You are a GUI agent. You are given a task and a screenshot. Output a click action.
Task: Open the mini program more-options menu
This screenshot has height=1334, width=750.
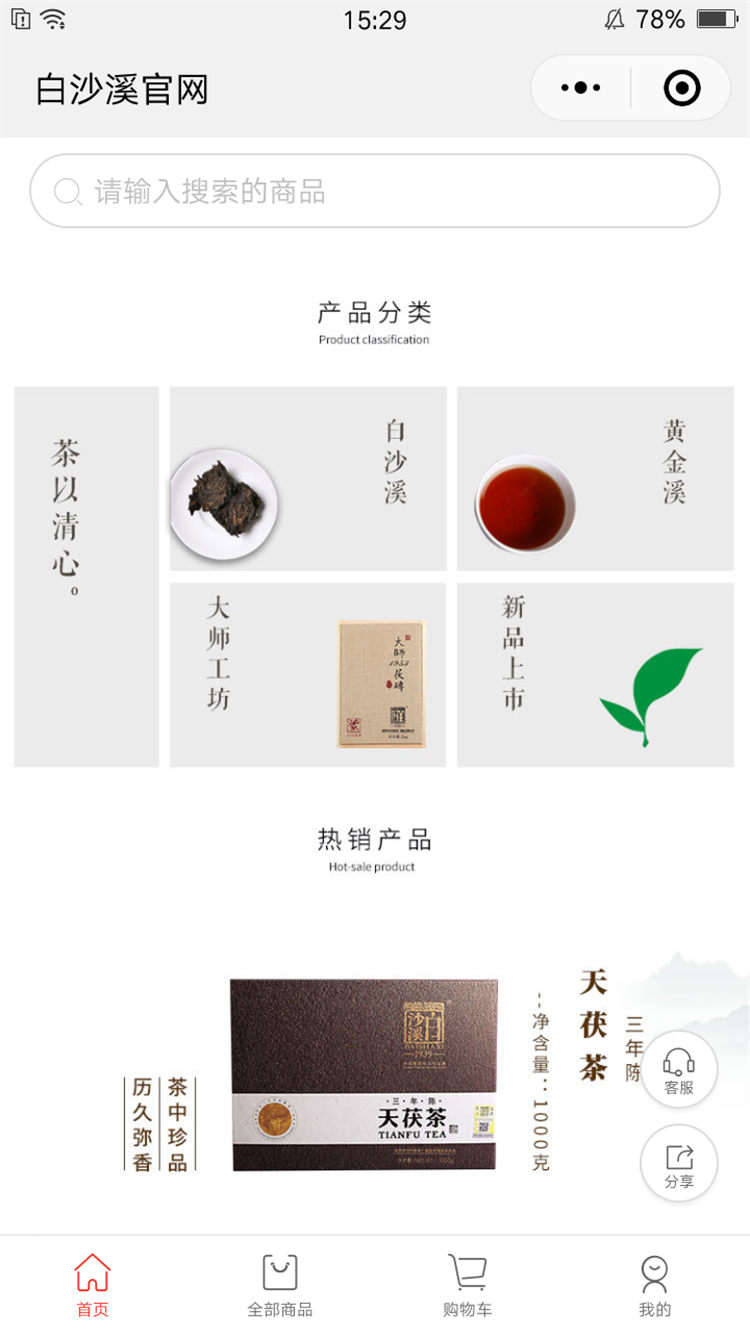tap(581, 88)
